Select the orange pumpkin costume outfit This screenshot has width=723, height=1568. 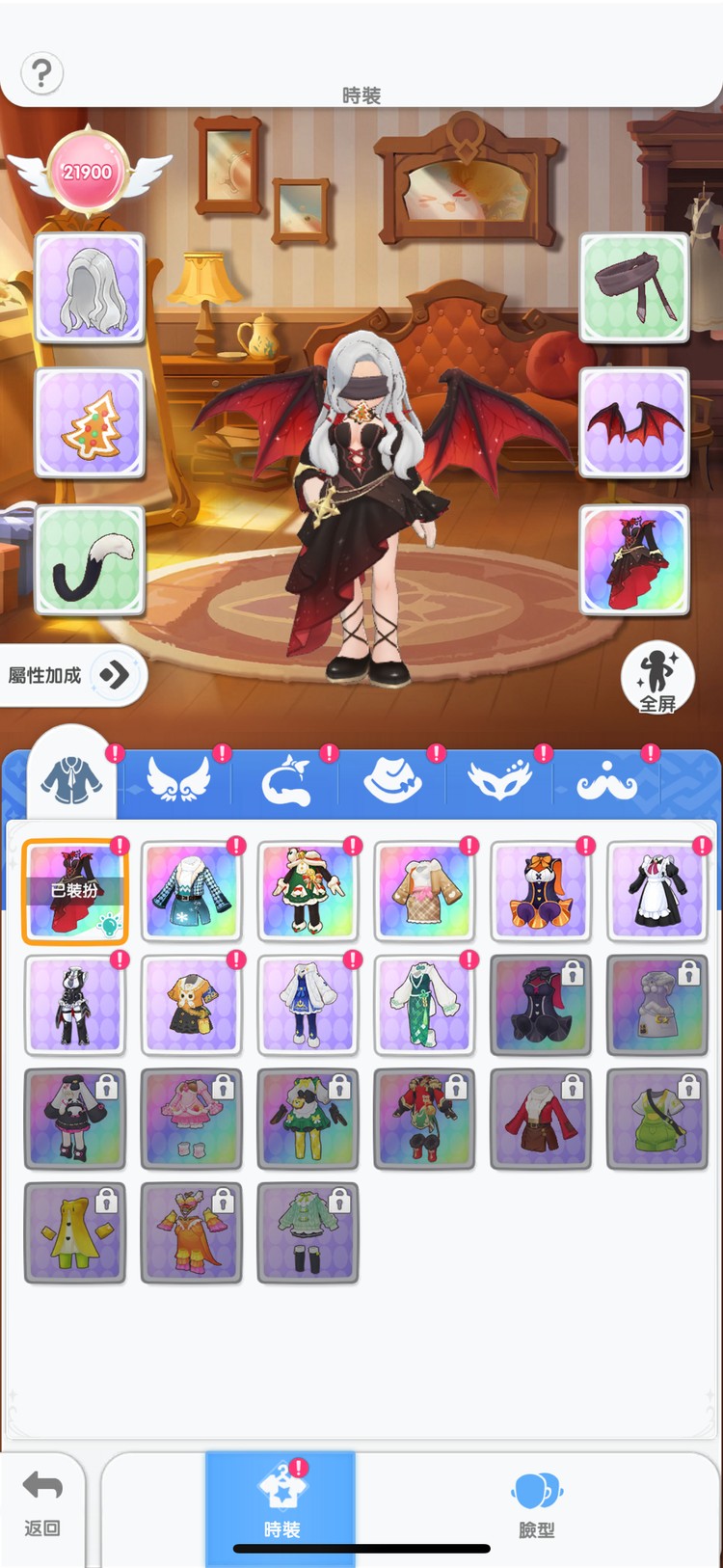point(541,892)
